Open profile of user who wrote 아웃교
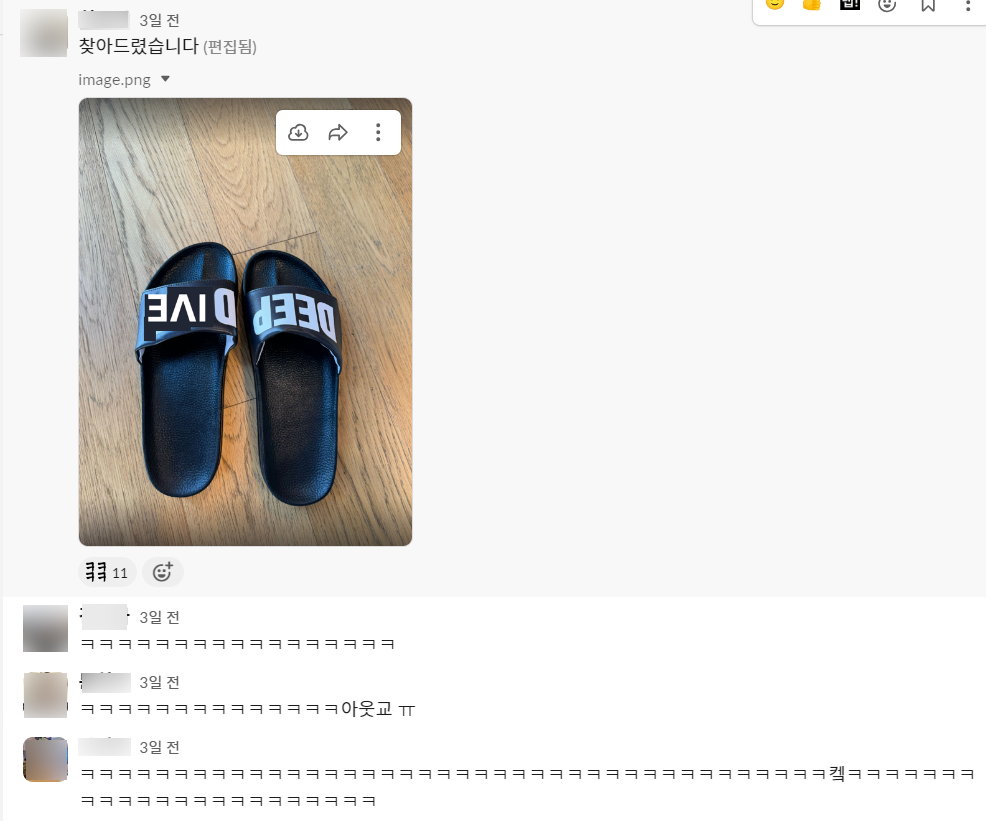 [x=45, y=695]
